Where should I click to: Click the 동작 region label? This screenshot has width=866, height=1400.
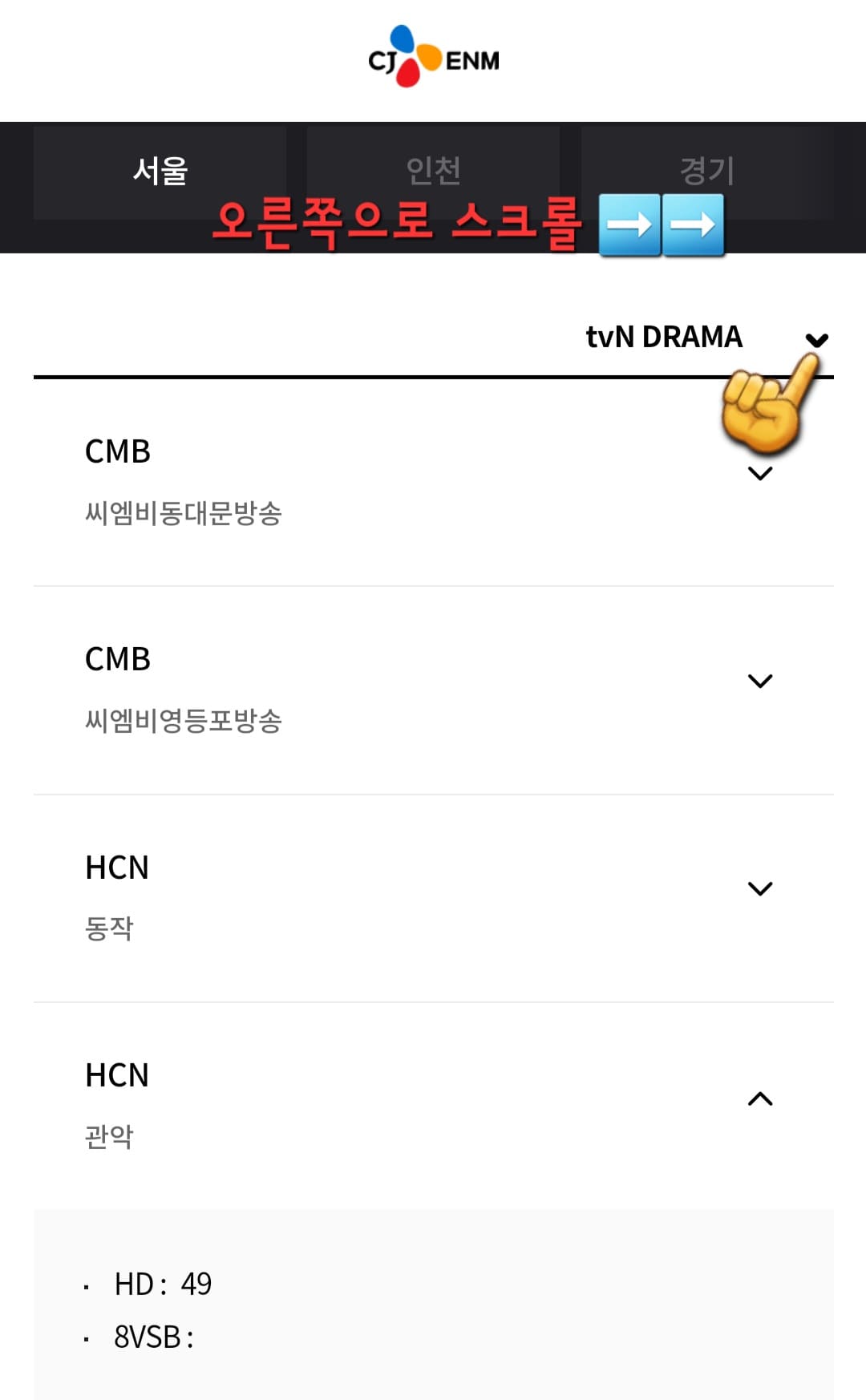pyautogui.click(x=109, y=929)
